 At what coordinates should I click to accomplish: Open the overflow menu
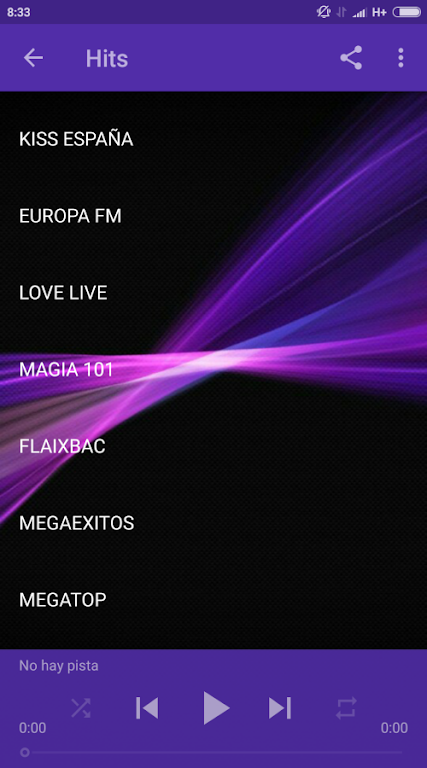(x=401, y=58)
